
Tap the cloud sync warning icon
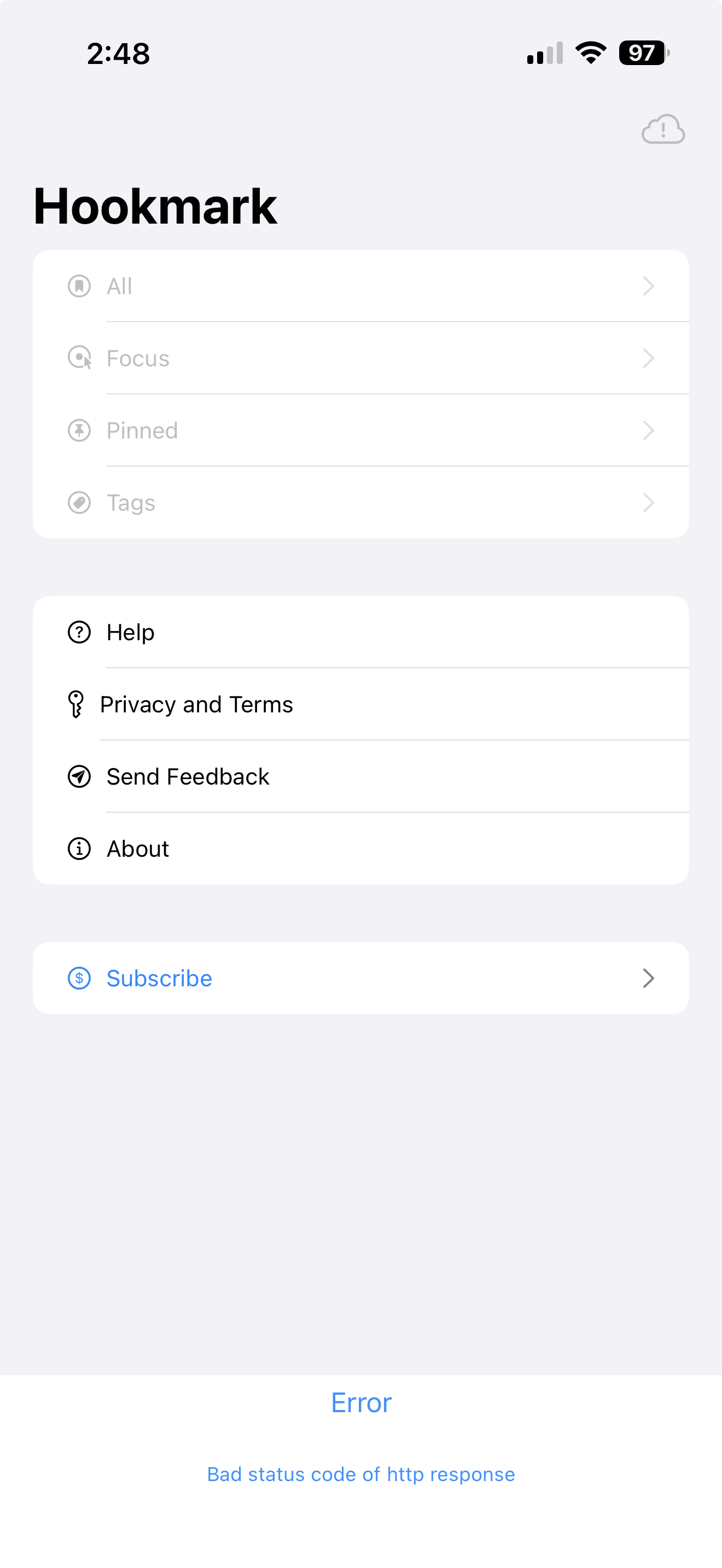[662, 130]
